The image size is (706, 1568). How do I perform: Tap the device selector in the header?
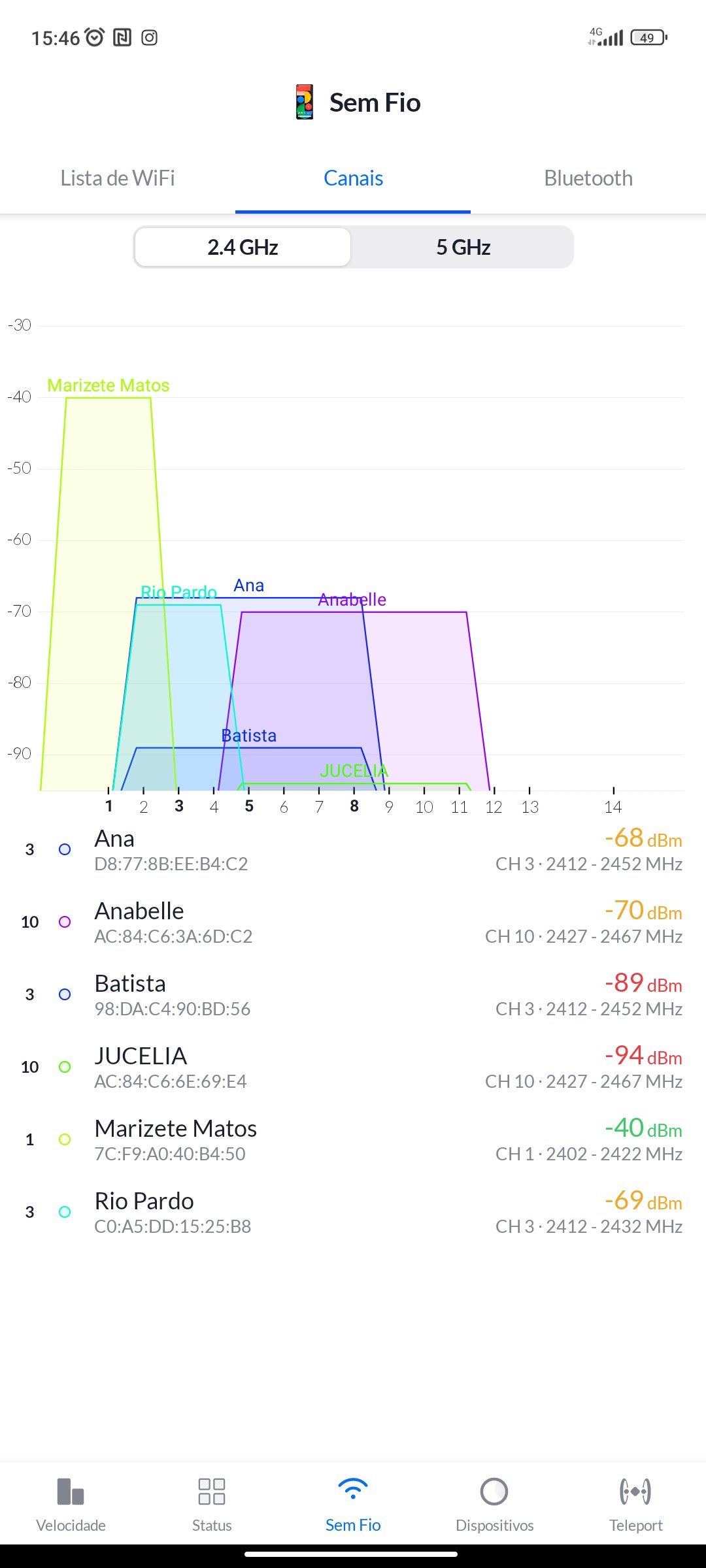click(x=357, y=103)
